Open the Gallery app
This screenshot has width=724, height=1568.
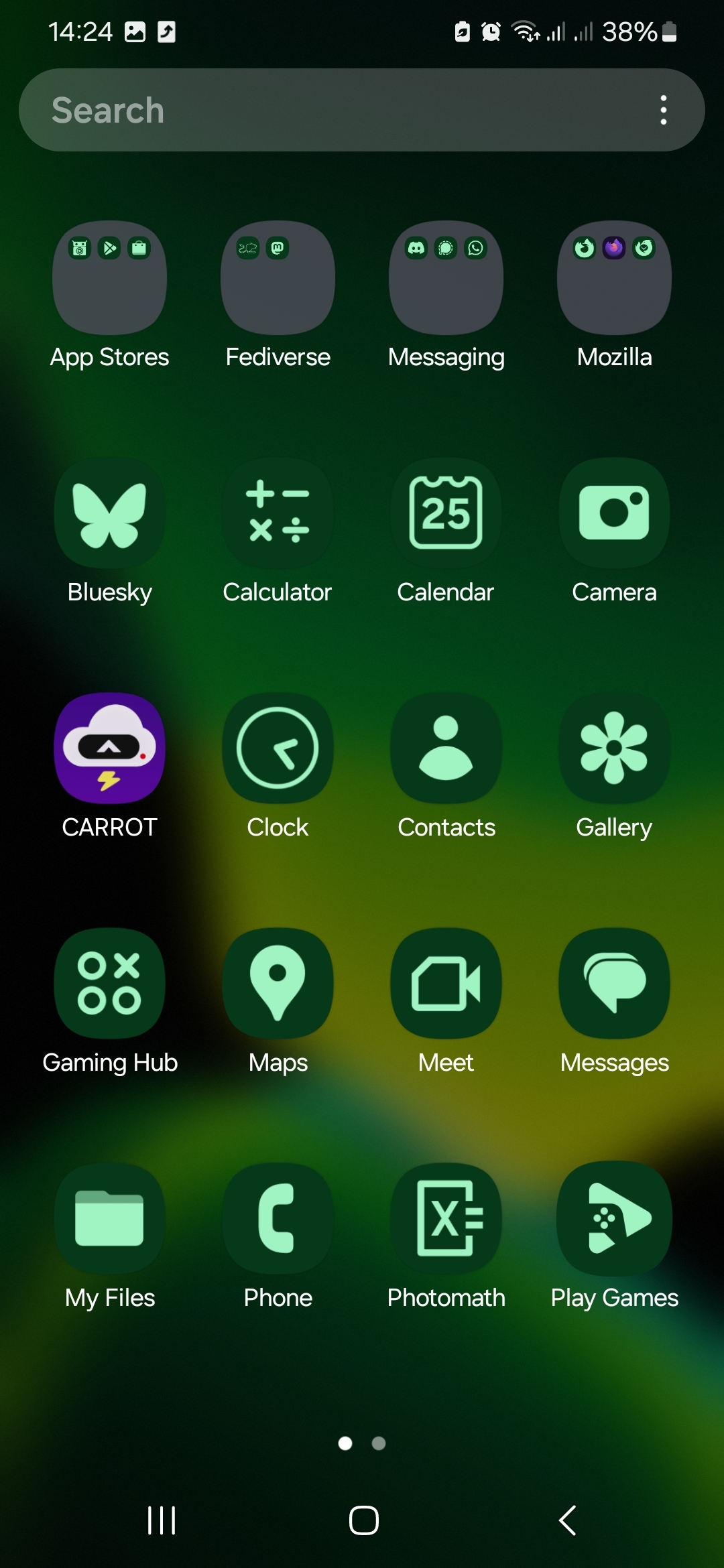click(x=614, y=748)
